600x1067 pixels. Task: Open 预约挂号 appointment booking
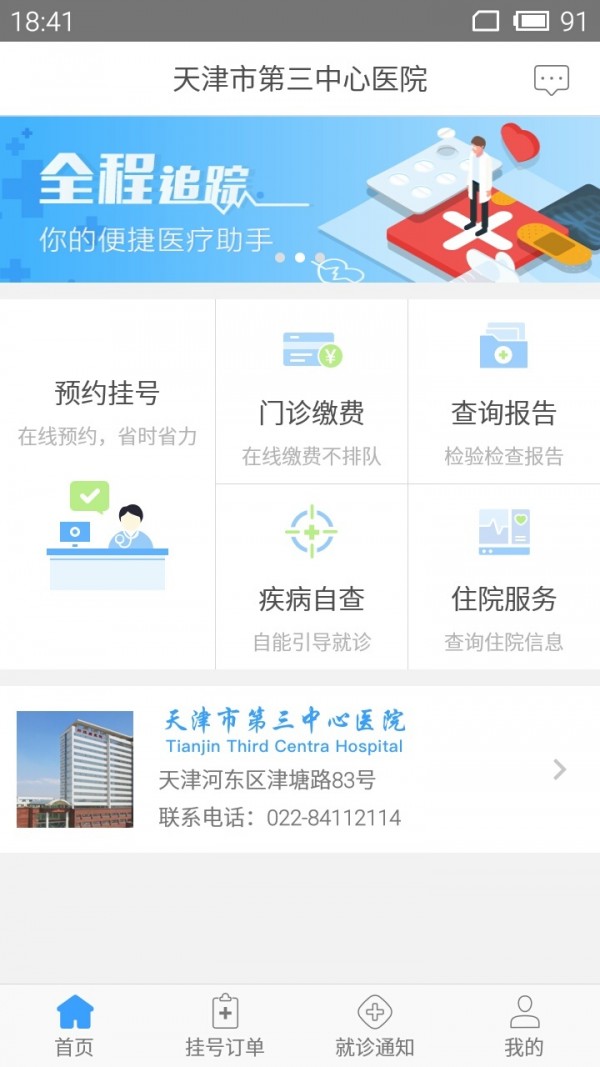[107, 484]
